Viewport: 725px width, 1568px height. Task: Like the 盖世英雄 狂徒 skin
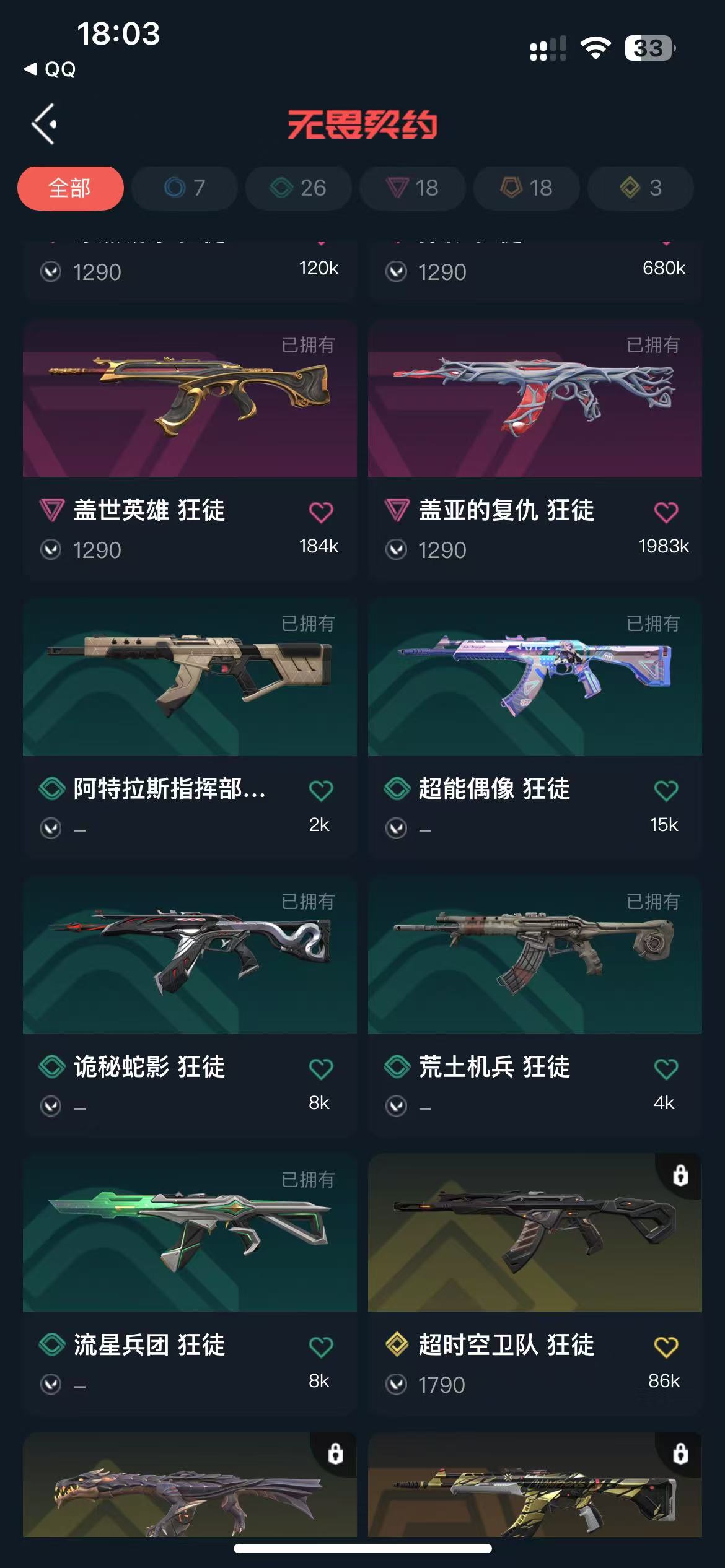pyautogui.click(x=321, y=512)
